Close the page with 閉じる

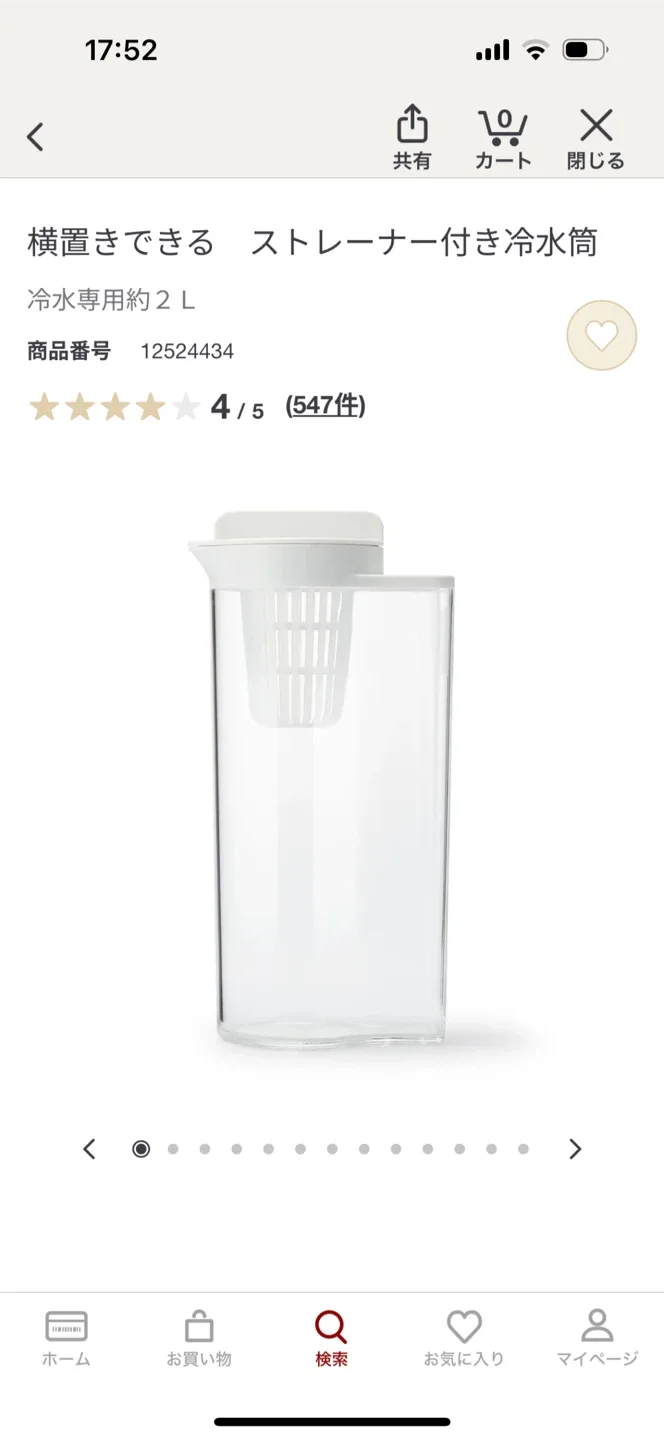tap(596, 139)
